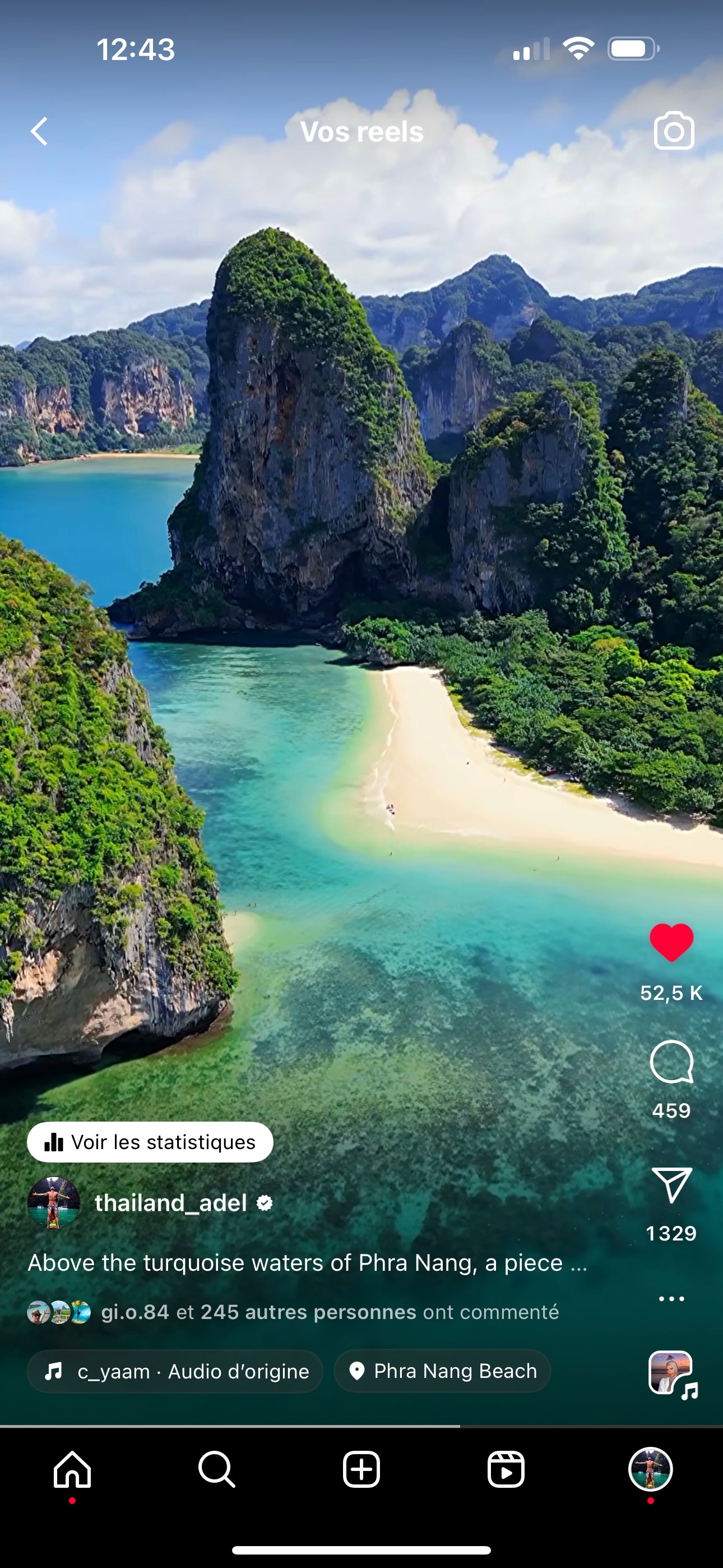Open the c_yaam Audio d'origine chip
The width and height of the screenshot is (723, 1568).
click(x=175, y=1371)
